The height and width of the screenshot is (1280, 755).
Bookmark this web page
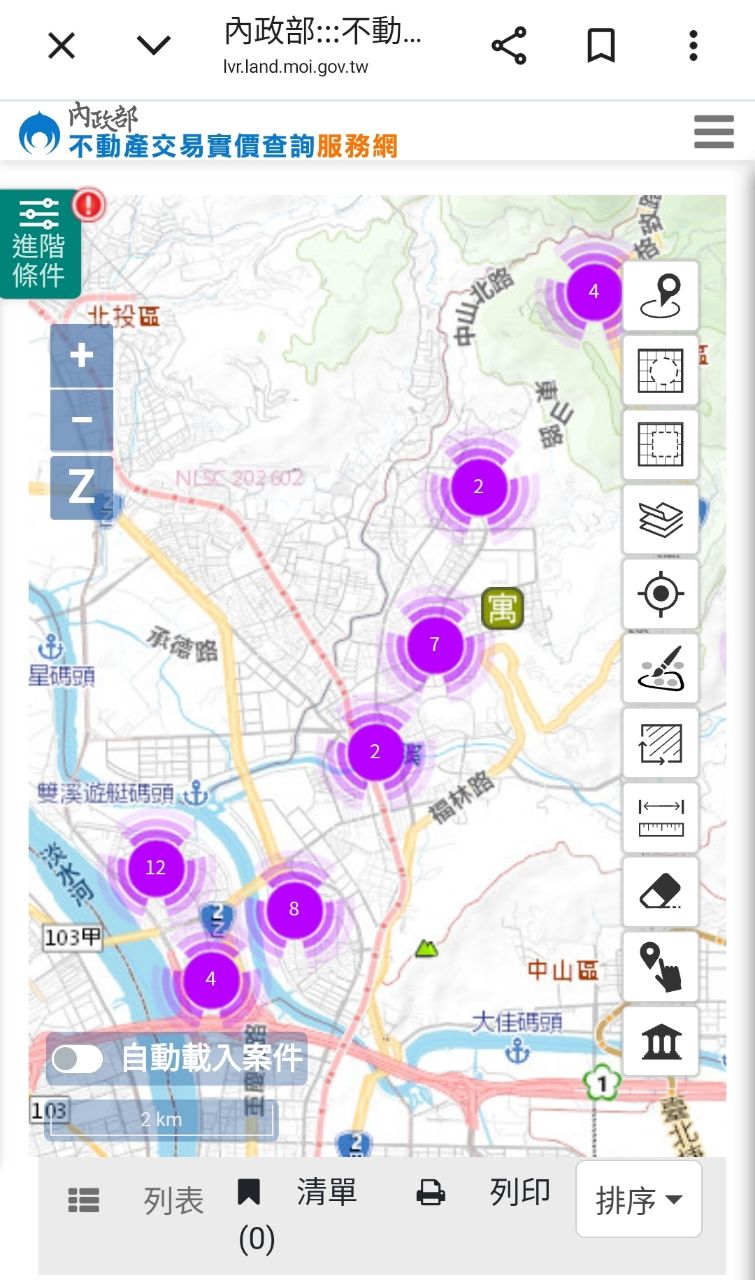(x=600, y=46)
